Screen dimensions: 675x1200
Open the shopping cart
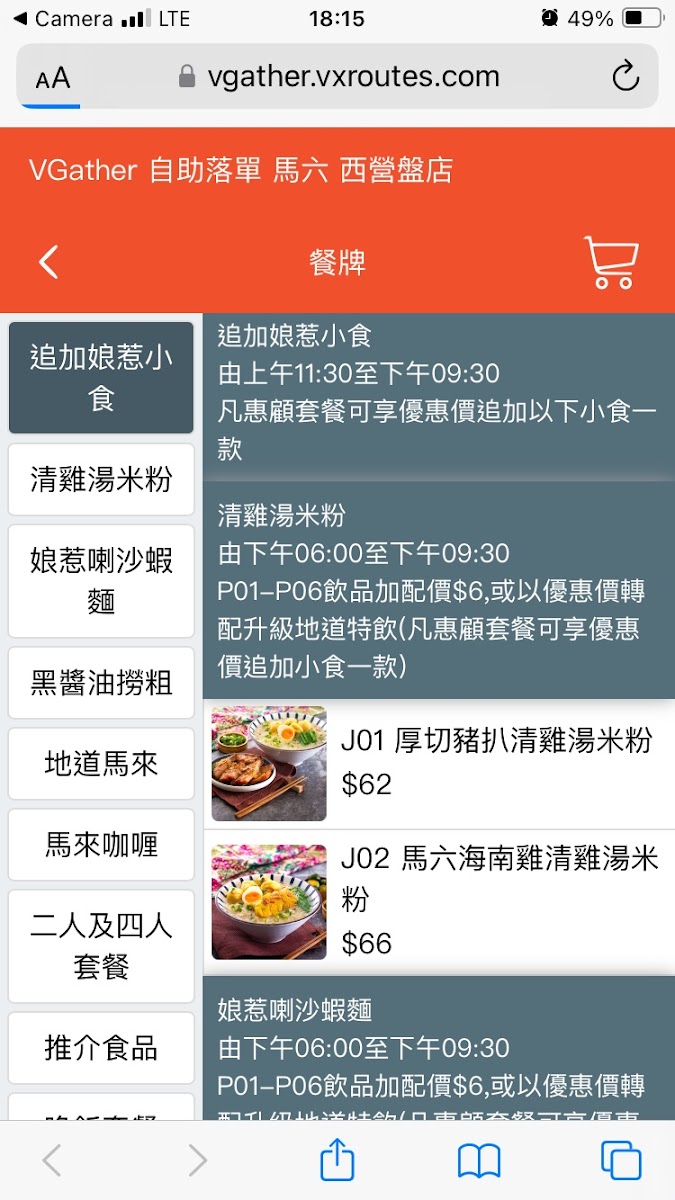(x=610, y=262)
